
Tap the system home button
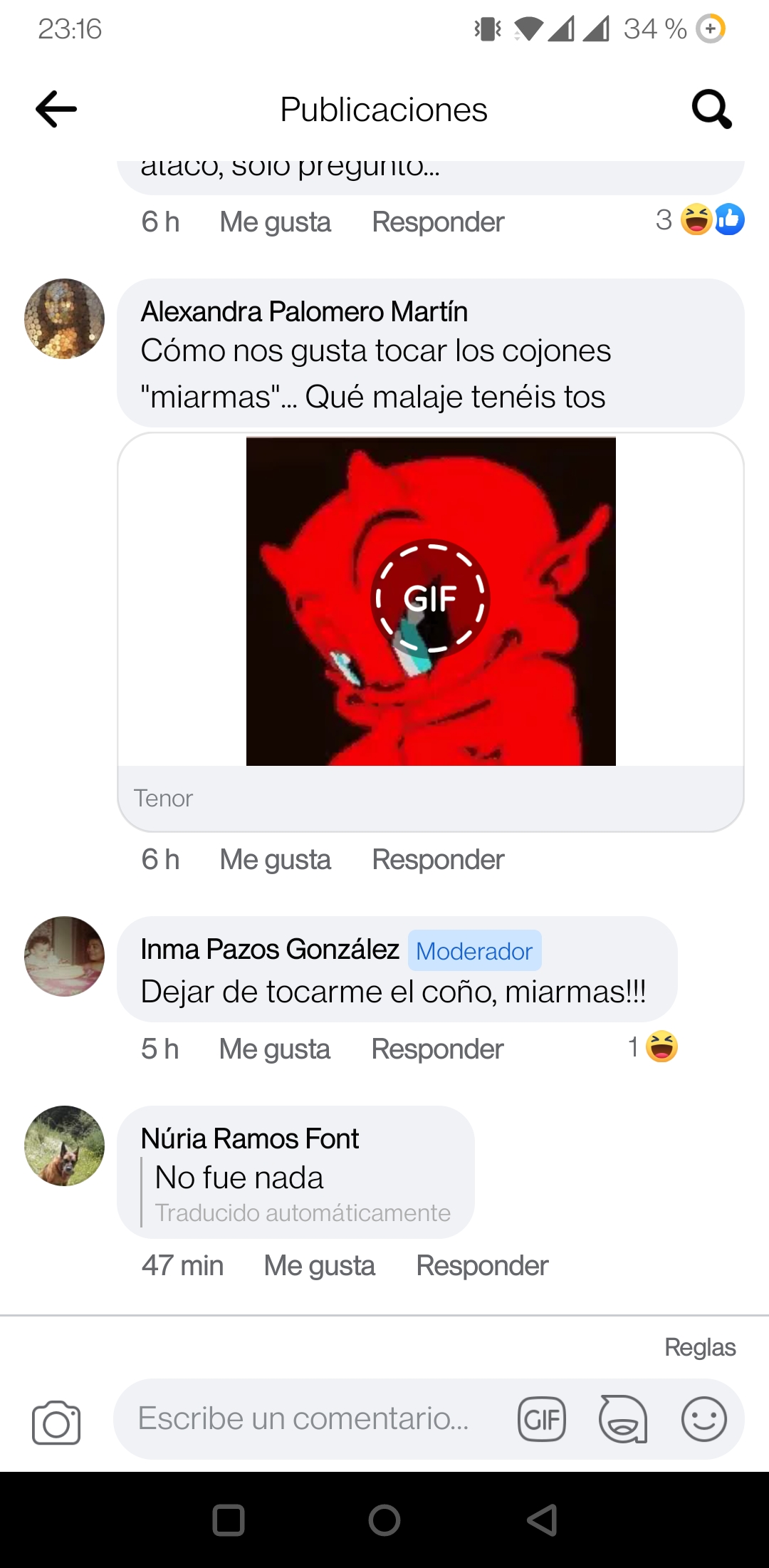(384, 1520)
